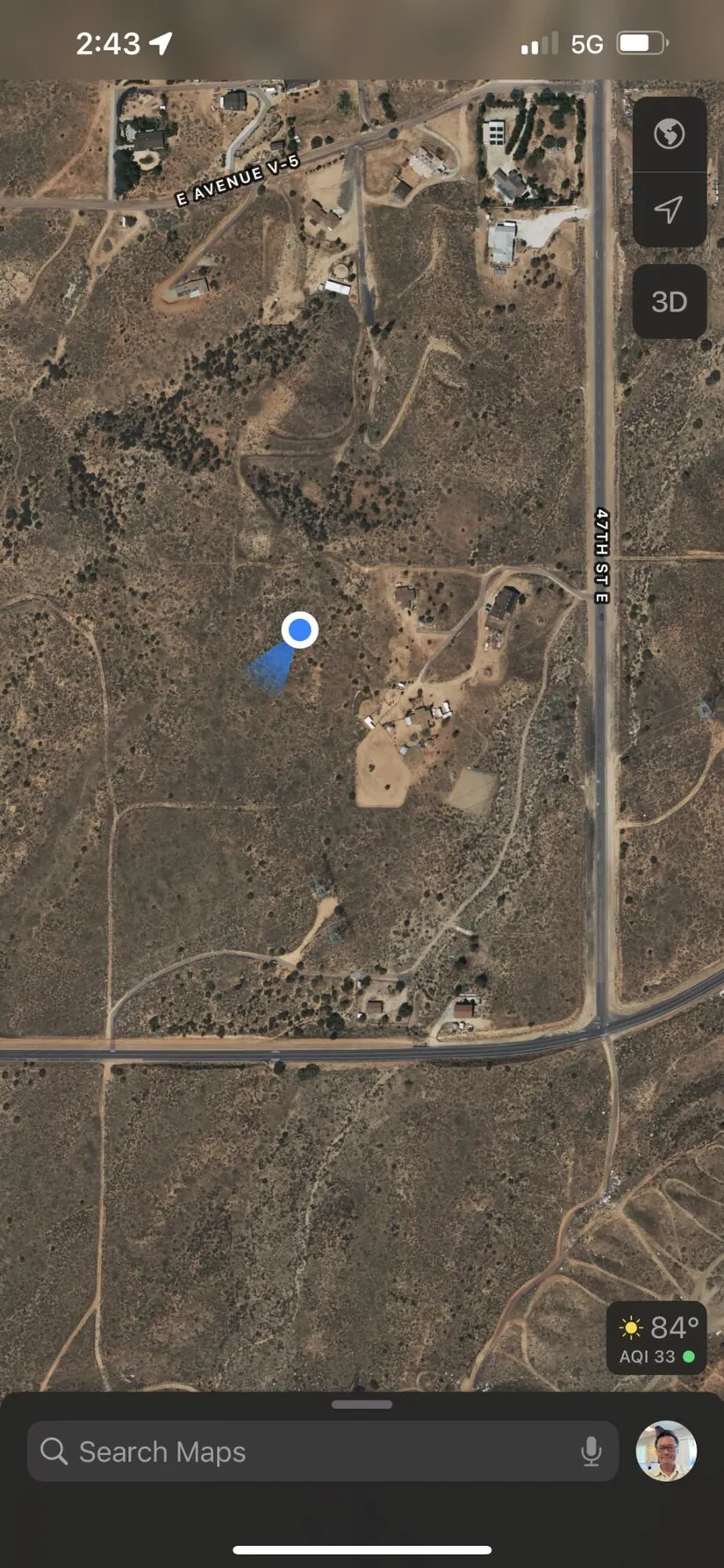Tap the search card's grabber handle
The width and height of the screenshot is (724, 1568).
coord(362,1405)
